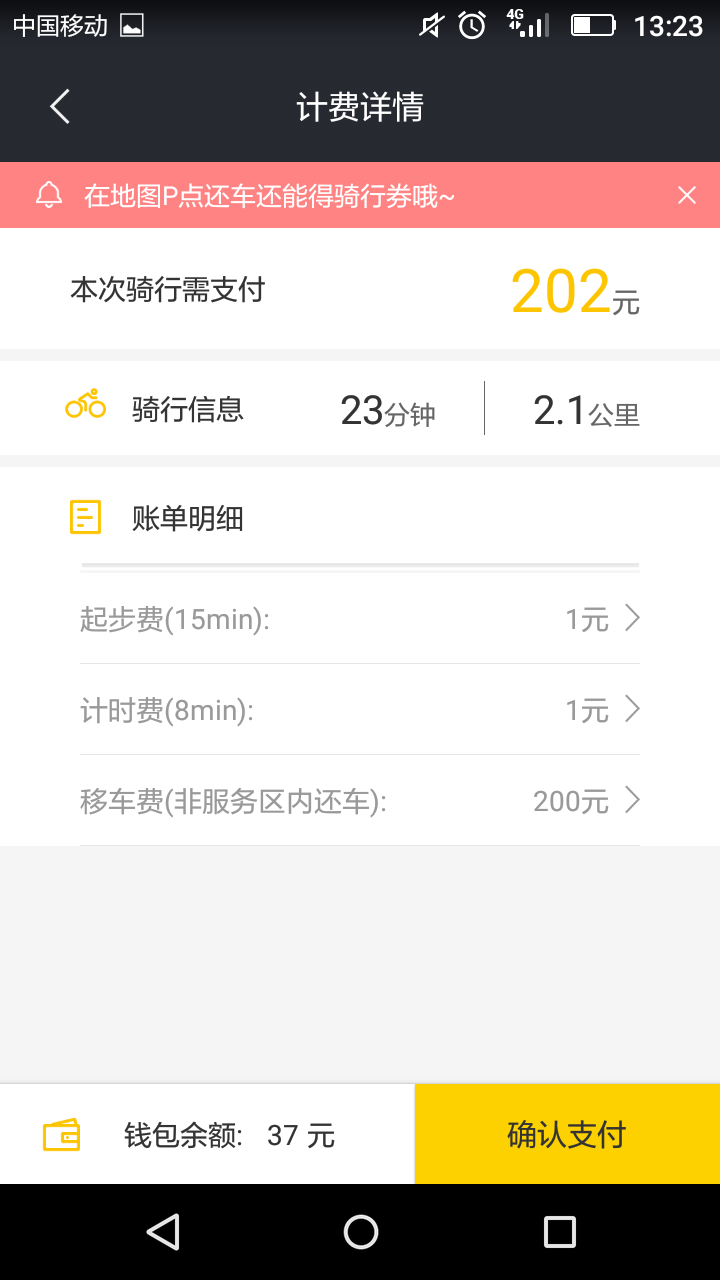This screenshot has width=720, height=1280.
Task: Dismiss the pink P点还车 banner
Action: coord(686,195)
